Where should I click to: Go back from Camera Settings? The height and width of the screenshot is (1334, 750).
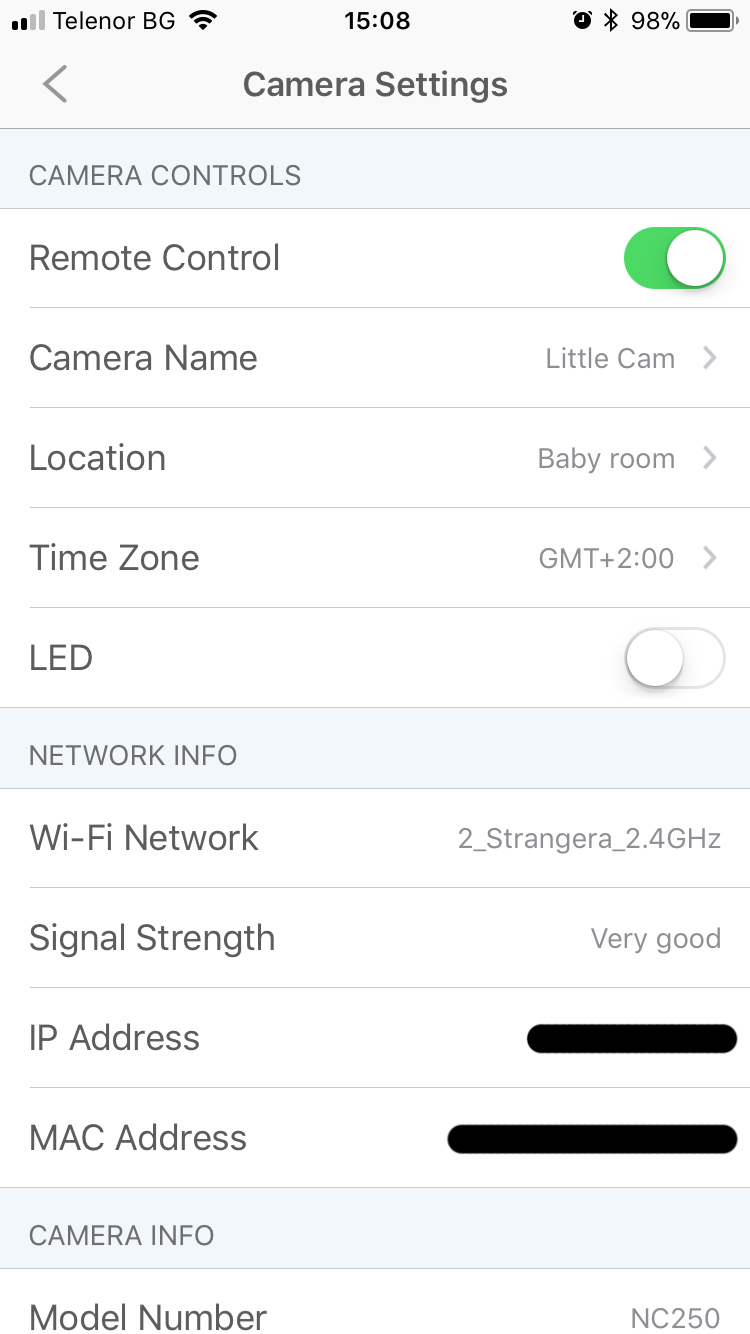56,85
